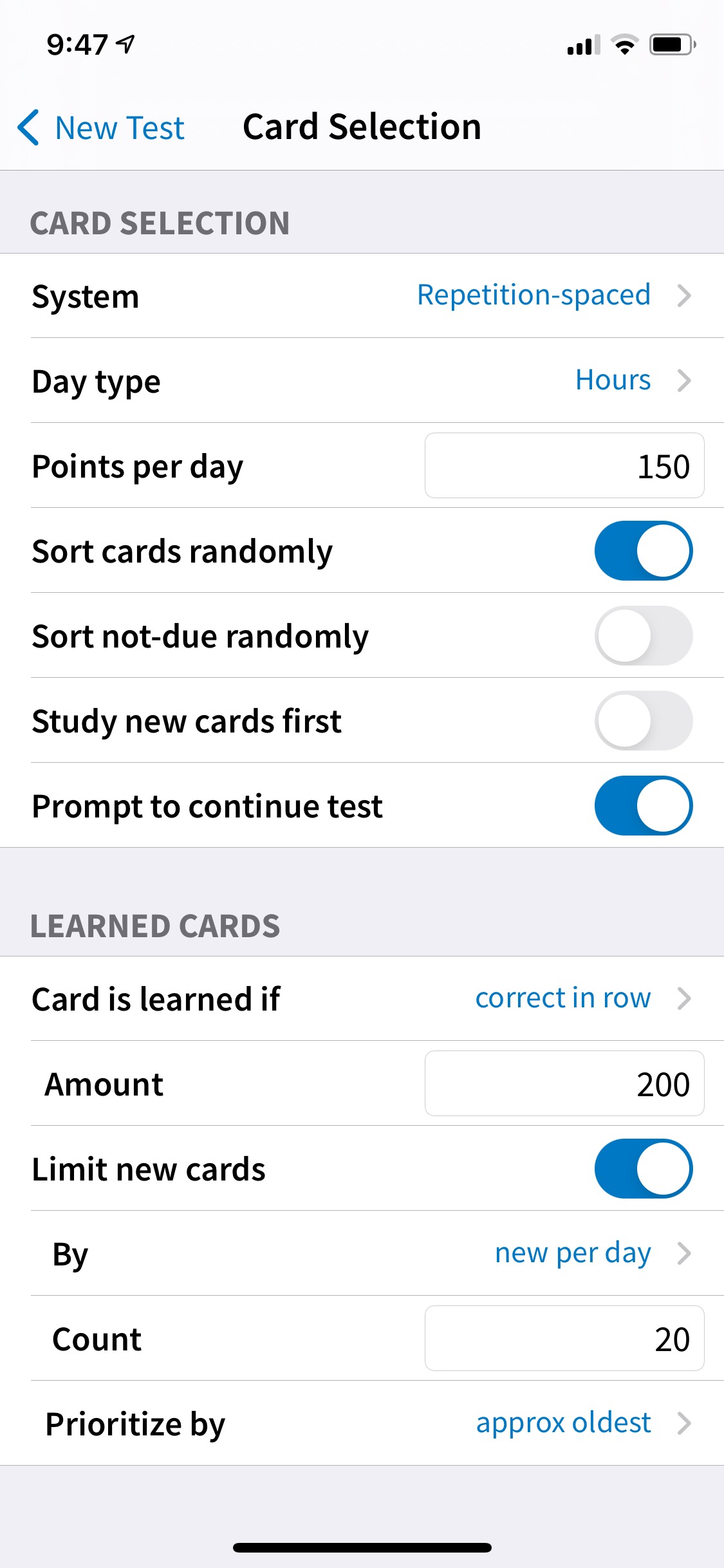Open the Prioritize by options
The width and height of the screenshot is (724, 1568).
pos(362,1424)
